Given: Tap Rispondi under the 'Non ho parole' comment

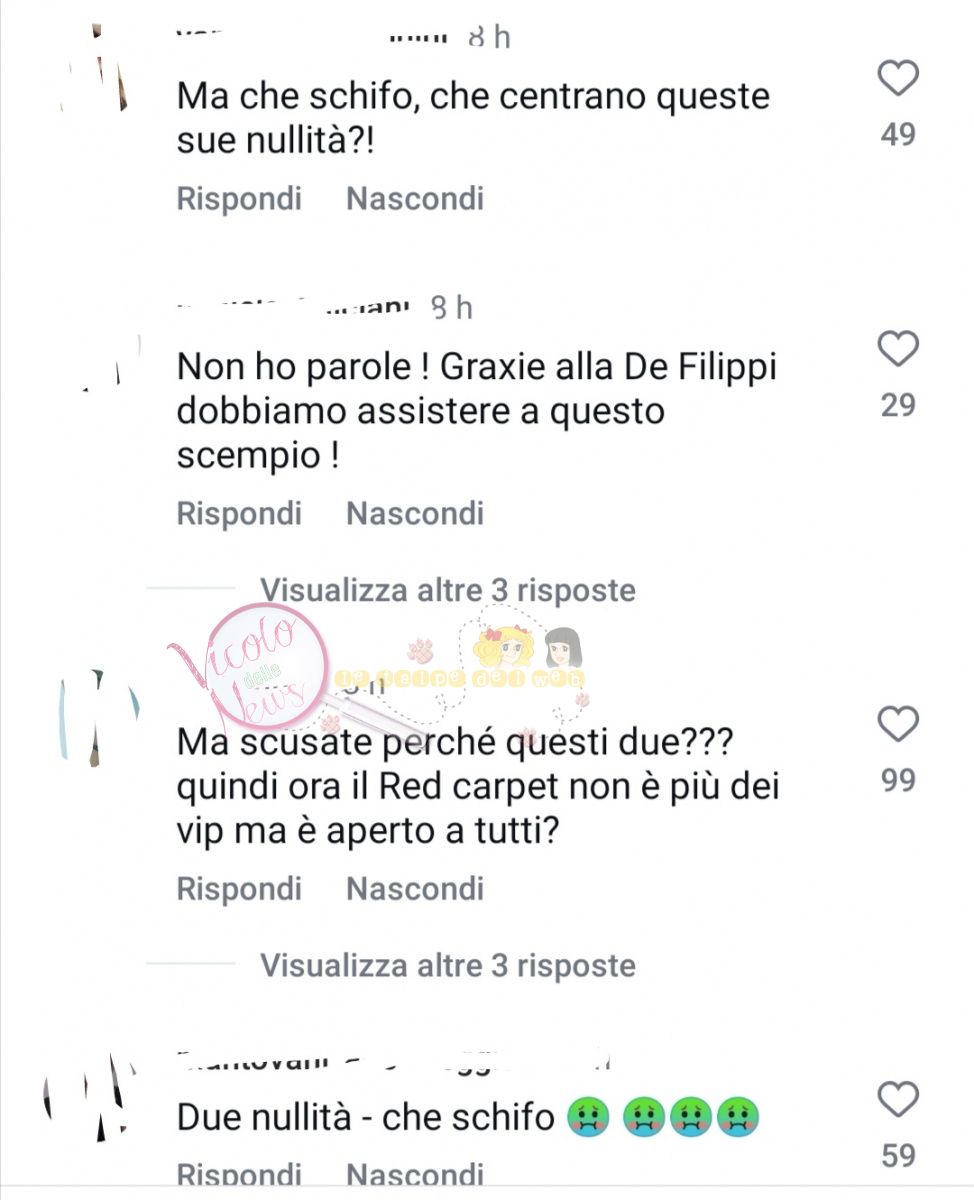Looking at the screenshot, I should tap(239, 513).
